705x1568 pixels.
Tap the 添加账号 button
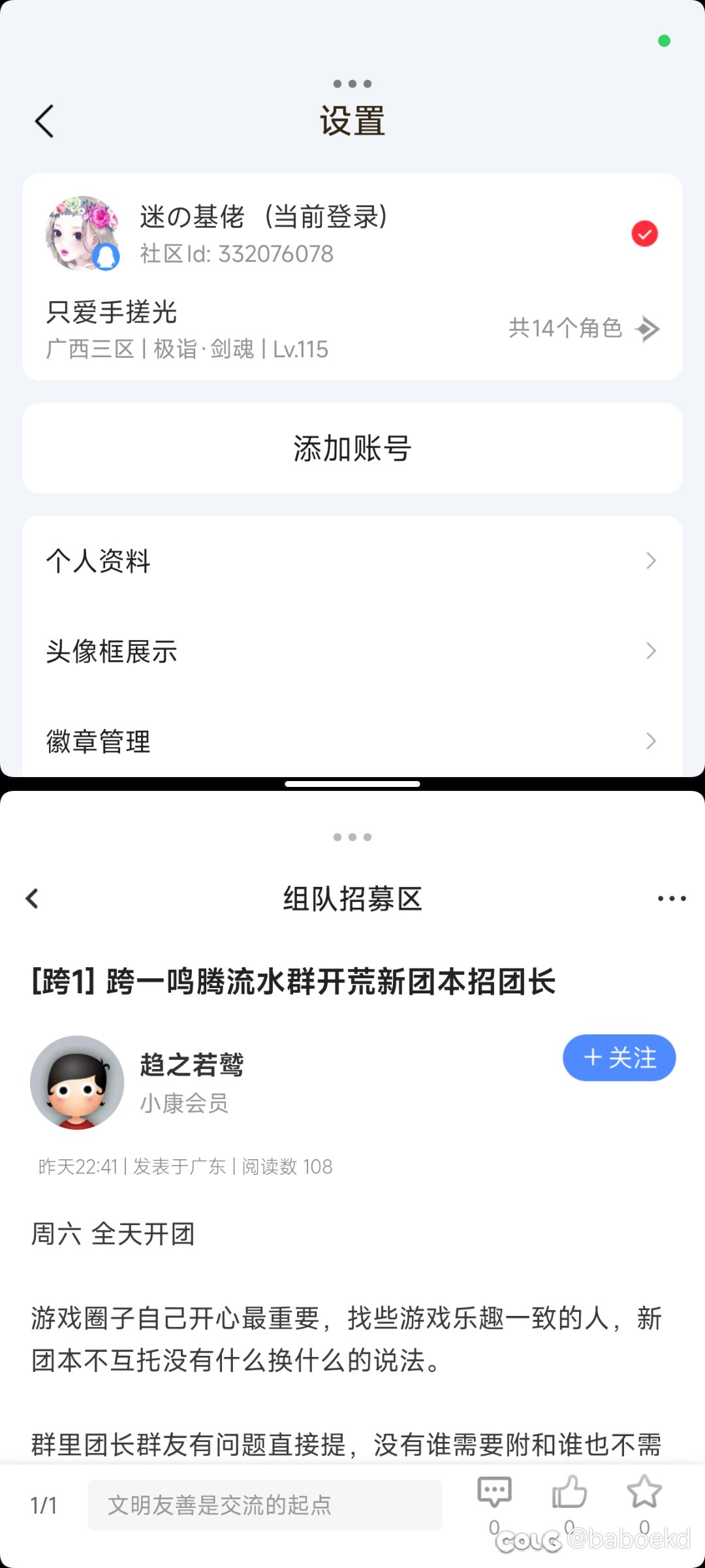pos(352,448)
